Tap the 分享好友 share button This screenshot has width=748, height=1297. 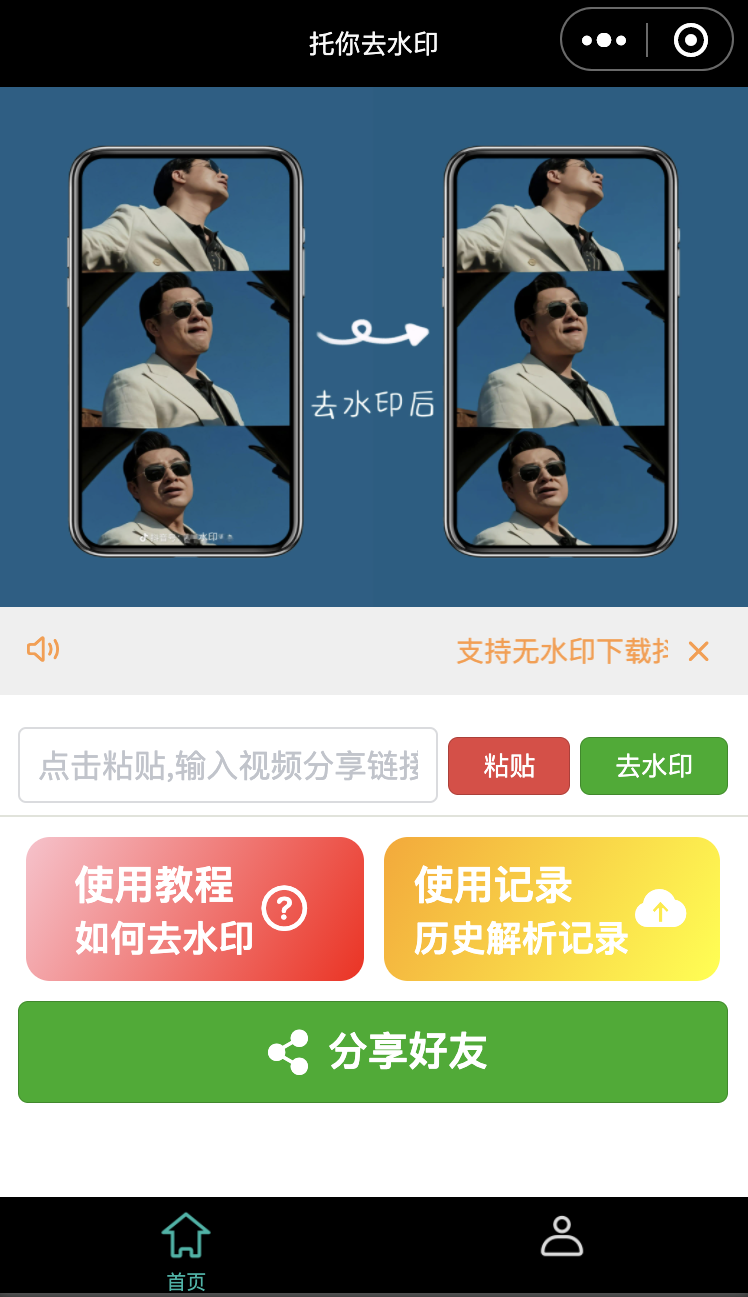373,1052
